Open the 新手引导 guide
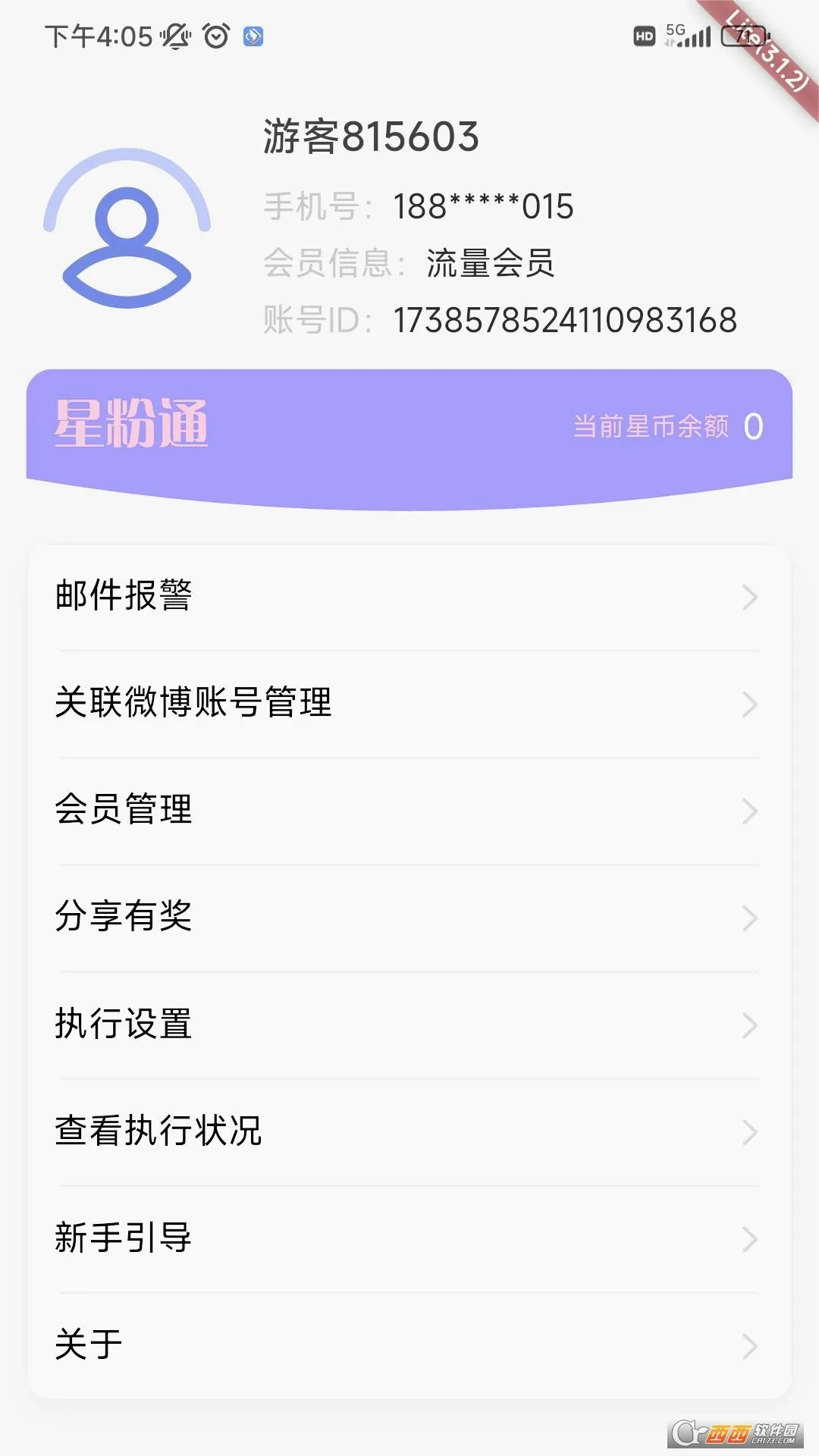 pos(409,1238)
